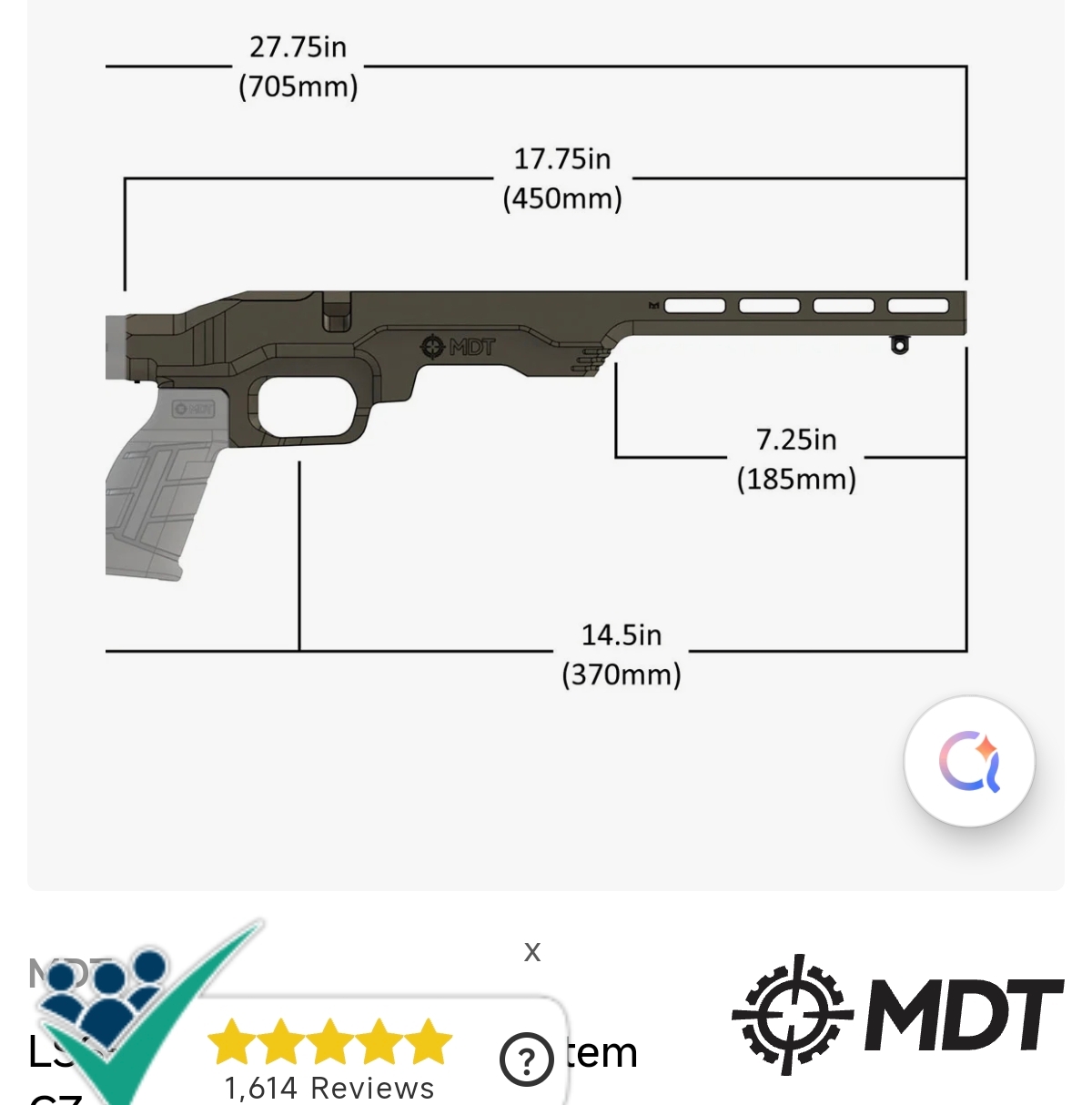This screenshot has width=1092, height=1105.
Task: Dismiss the reviews badge overlay
Action: tap(532, 952)
